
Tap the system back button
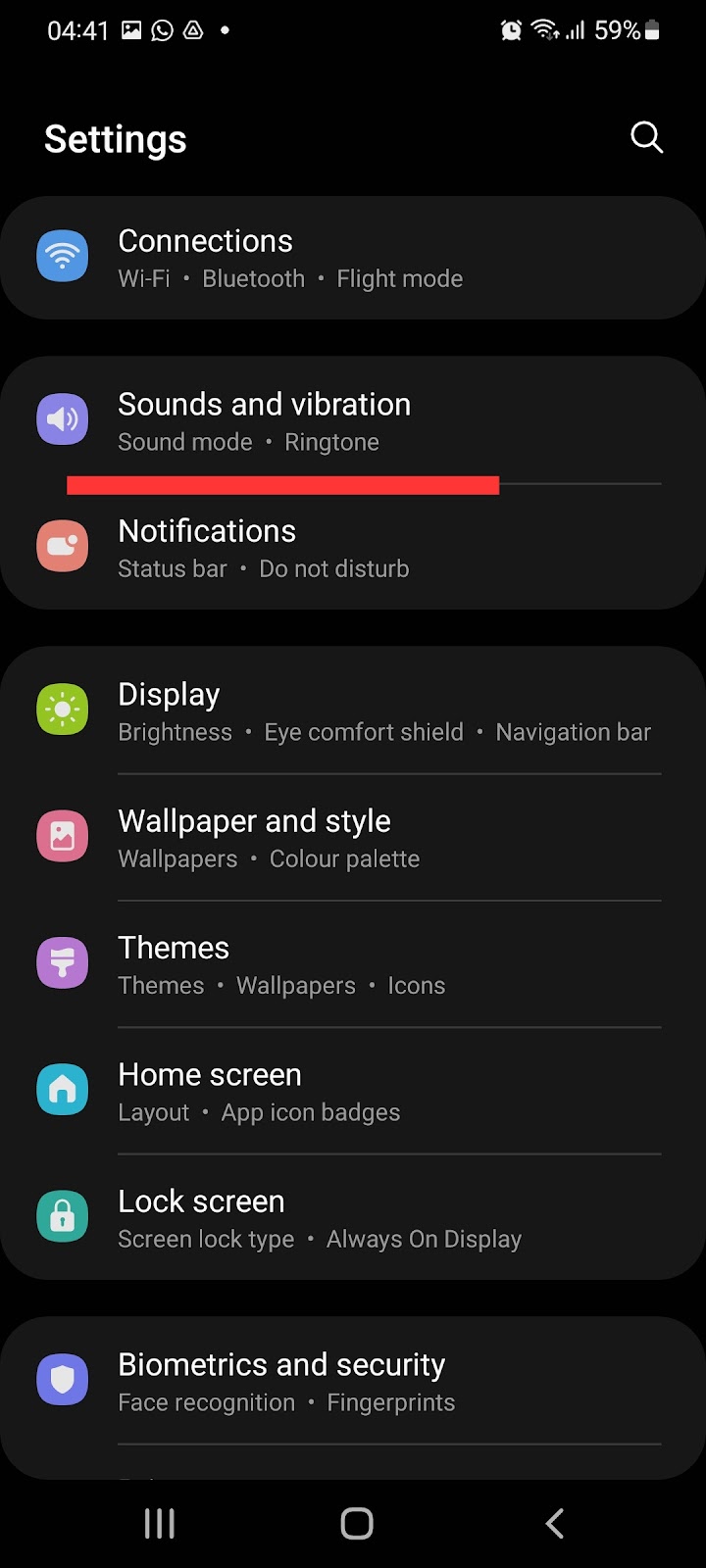pos(554,1523)
